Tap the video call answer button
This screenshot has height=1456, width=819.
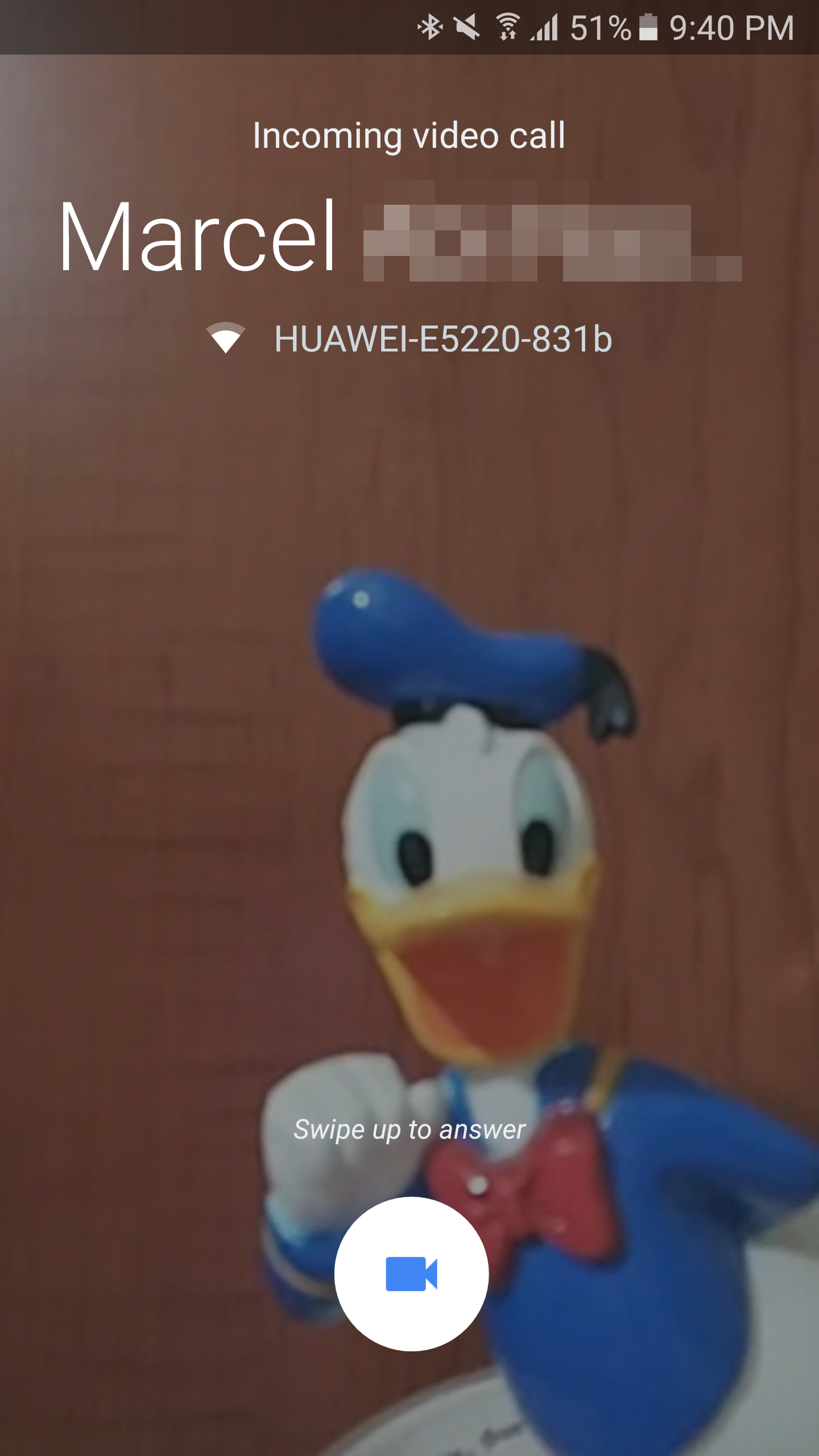click(411, 1274)
